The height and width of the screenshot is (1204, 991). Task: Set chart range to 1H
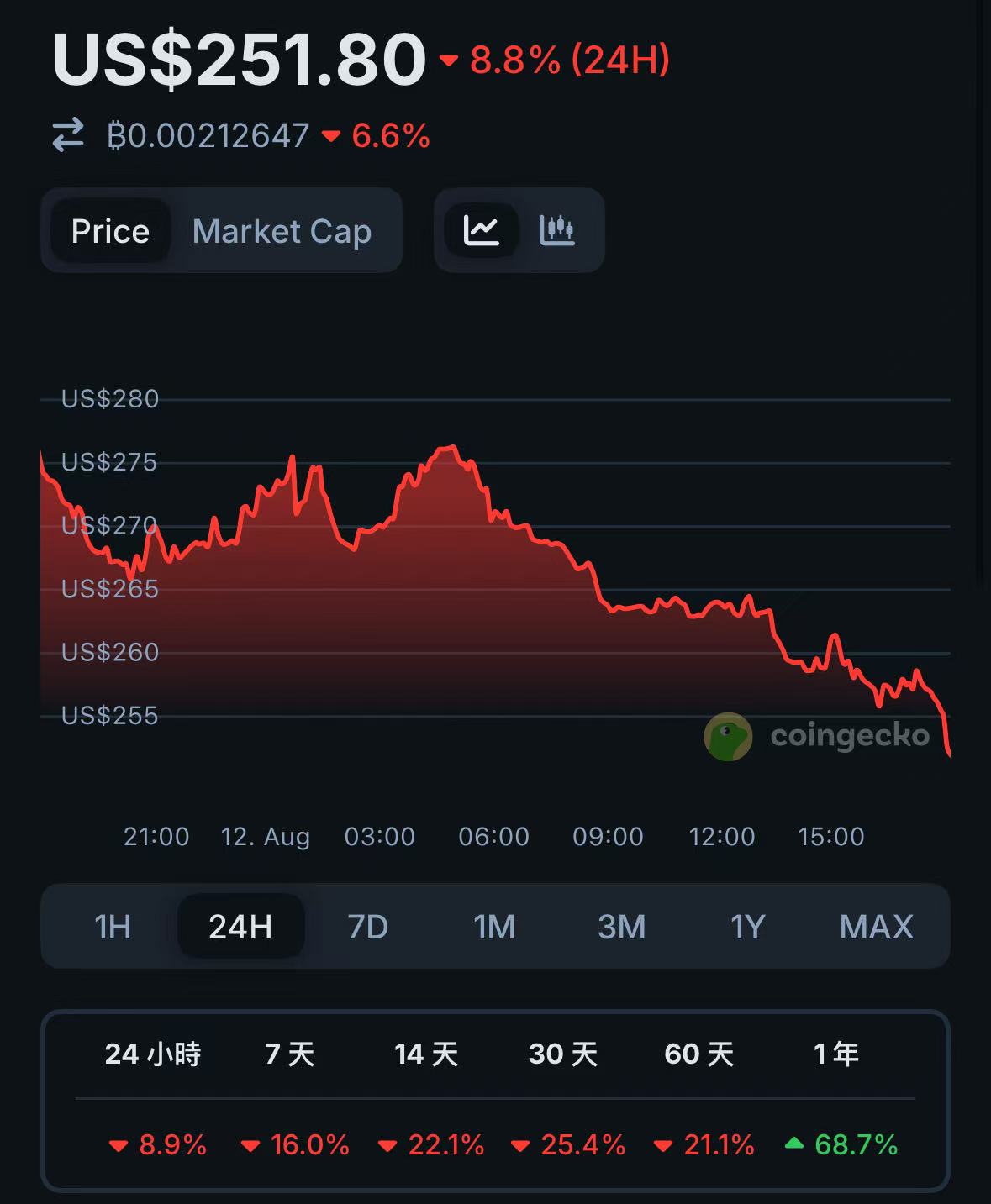pyautogui.click(x=113, y=927)
